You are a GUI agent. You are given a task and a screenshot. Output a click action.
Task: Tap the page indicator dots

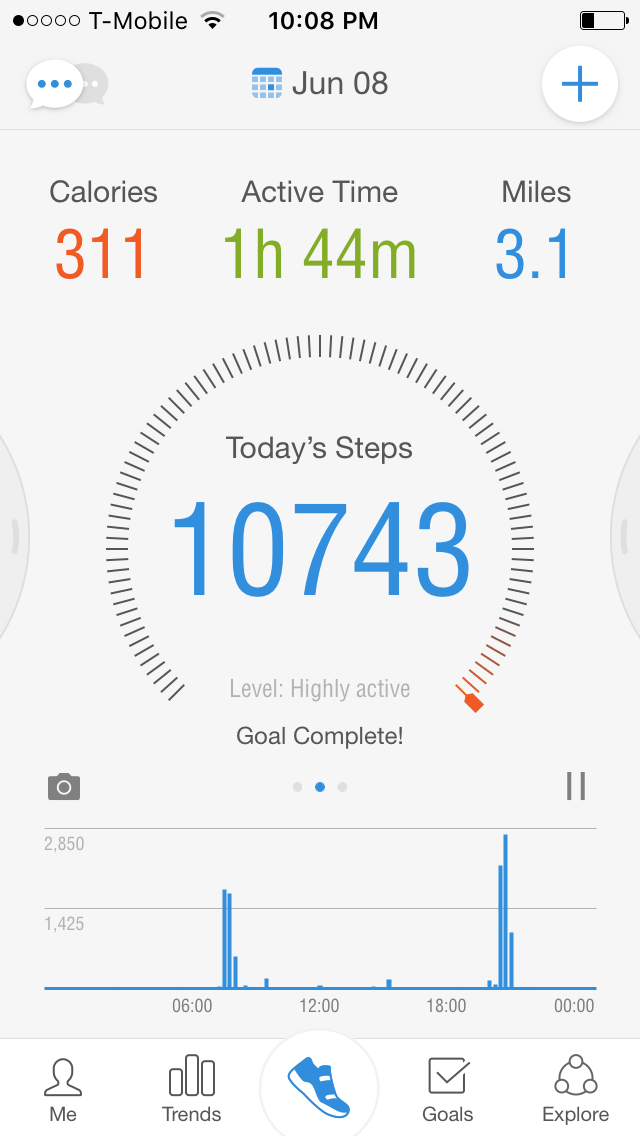[x=320, y=787]
